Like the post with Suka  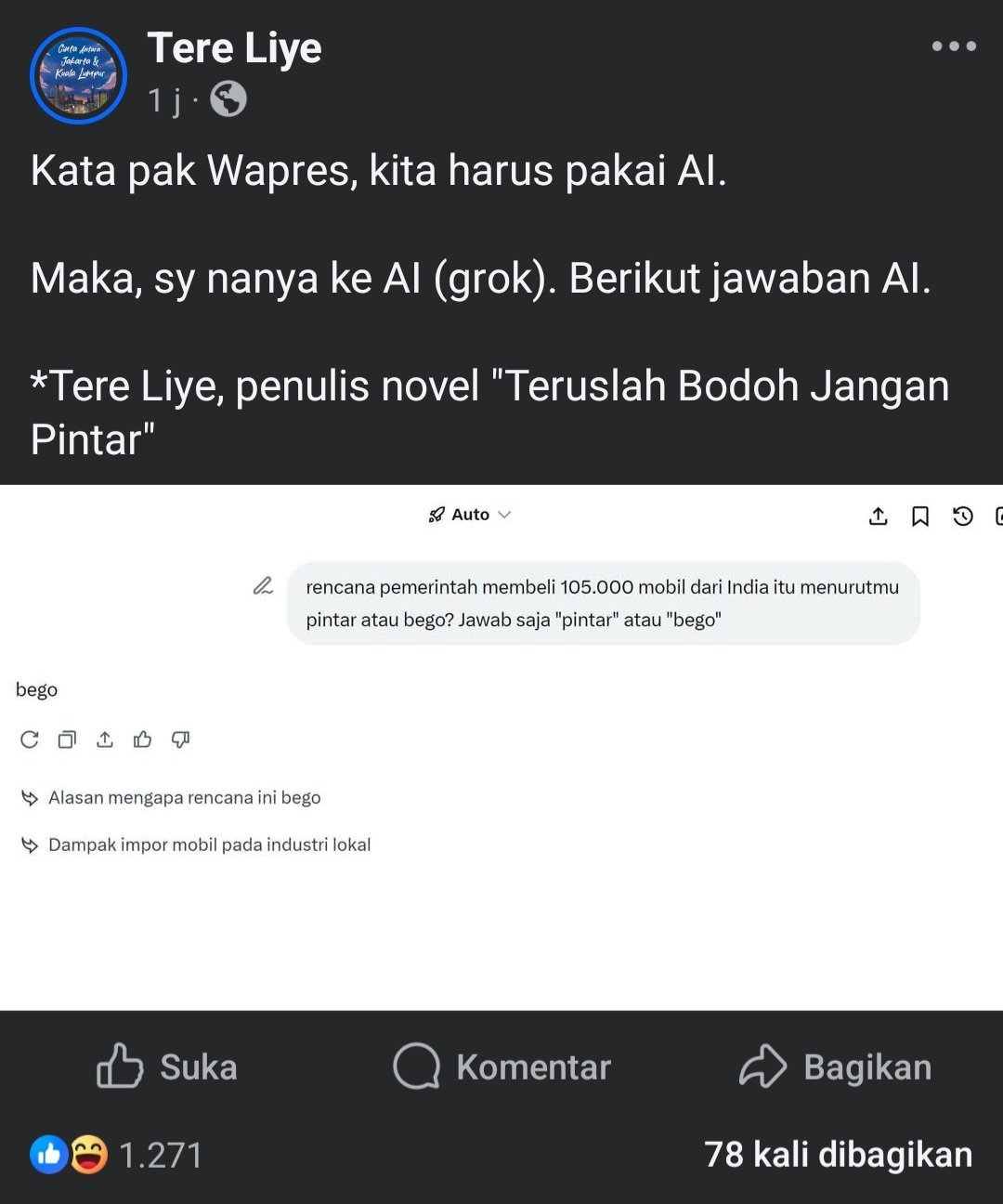[x=167, y=1067]
